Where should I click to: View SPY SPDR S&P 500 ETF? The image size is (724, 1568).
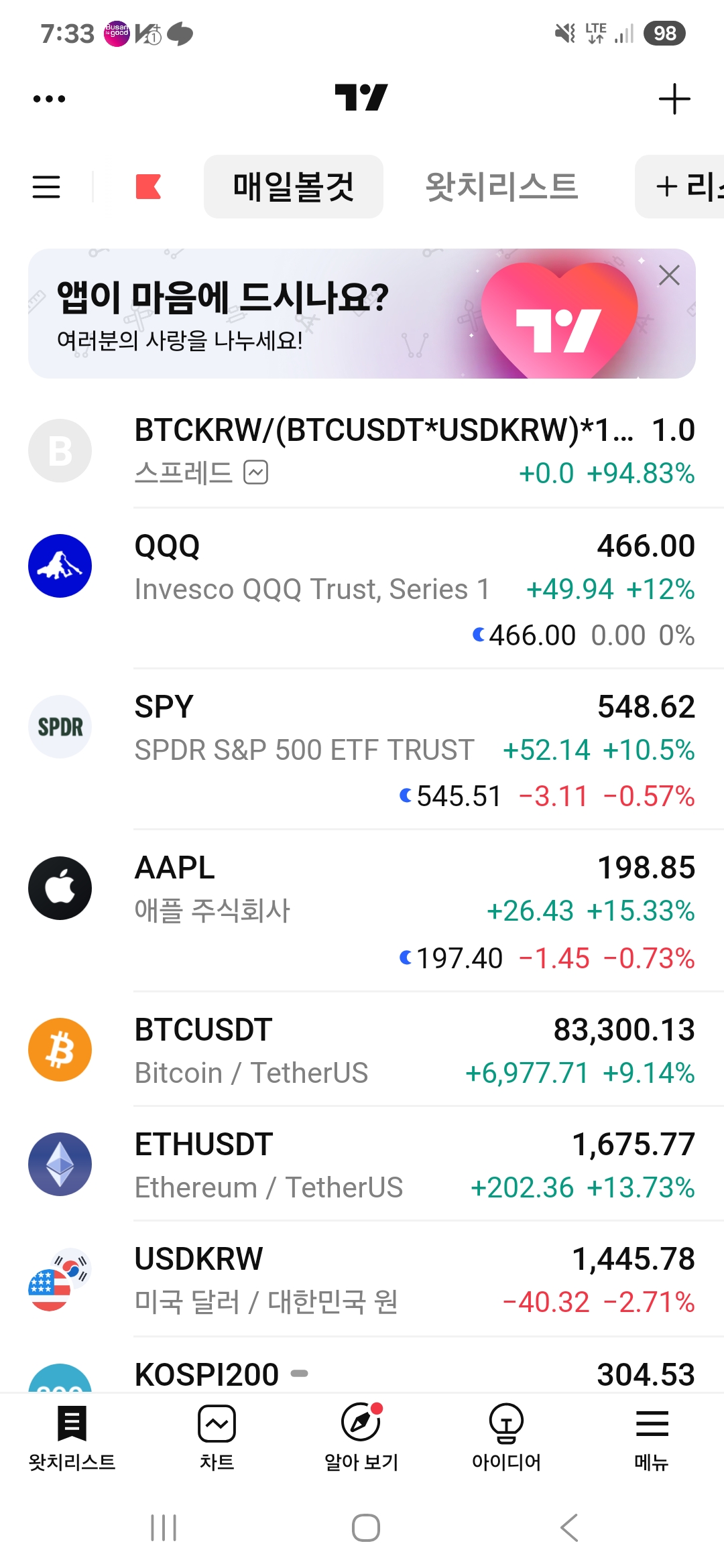[x=362, y=749]
